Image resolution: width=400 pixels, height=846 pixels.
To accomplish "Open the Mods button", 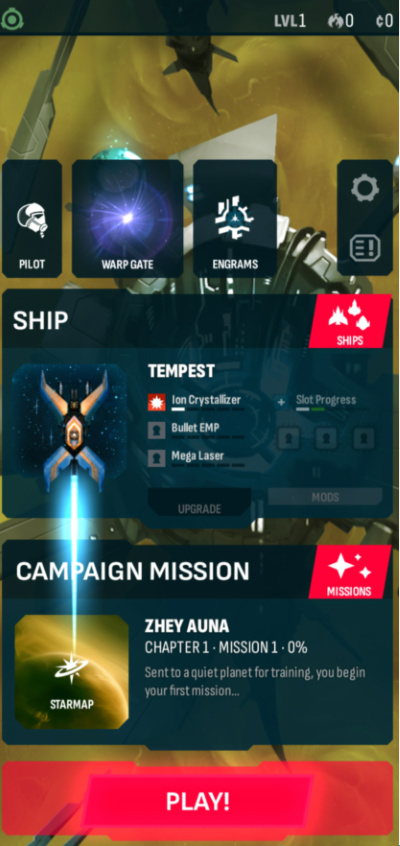I will pyautogui.click(x=325, y=497).
